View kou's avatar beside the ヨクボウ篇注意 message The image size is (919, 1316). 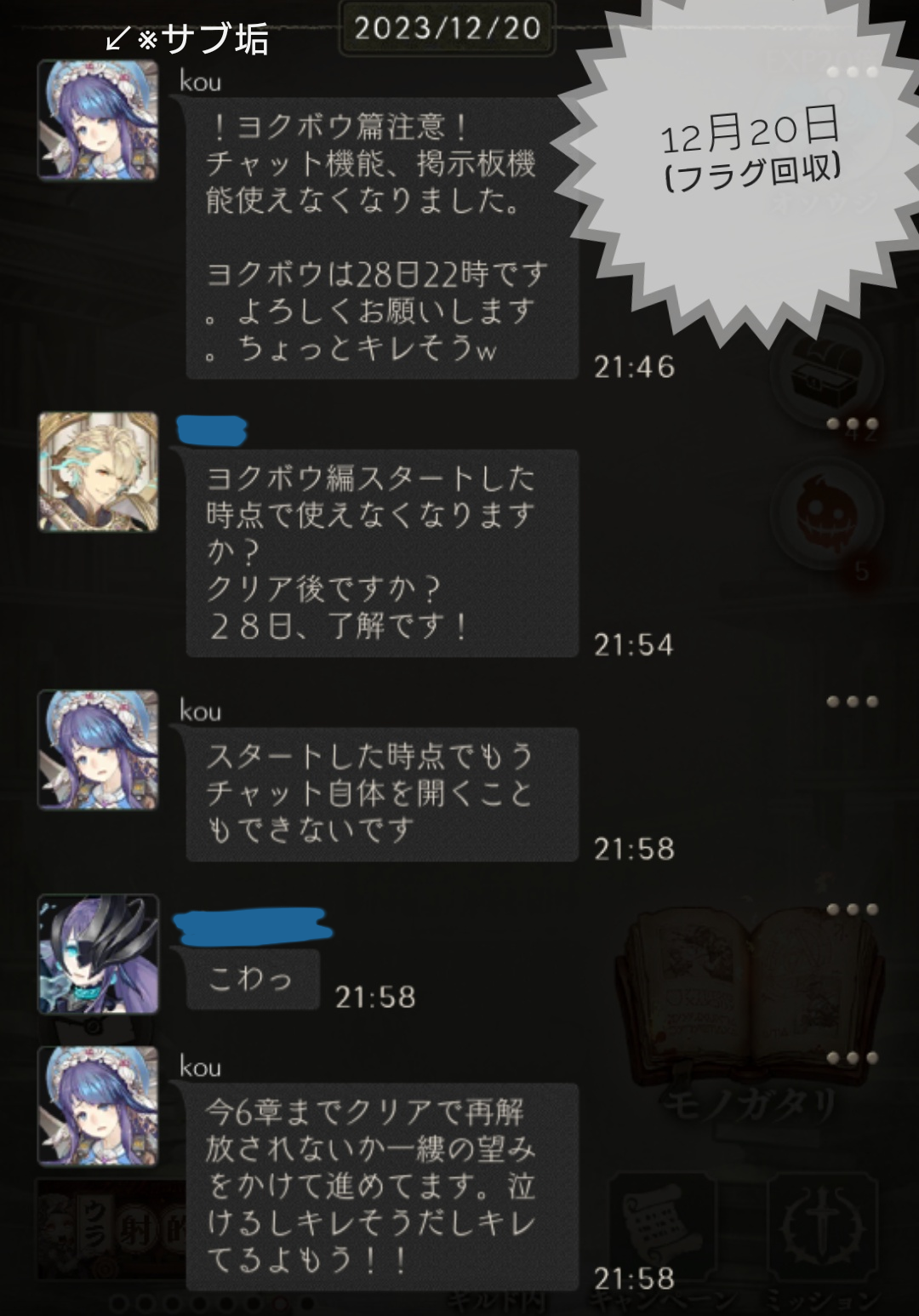(98, 119)
